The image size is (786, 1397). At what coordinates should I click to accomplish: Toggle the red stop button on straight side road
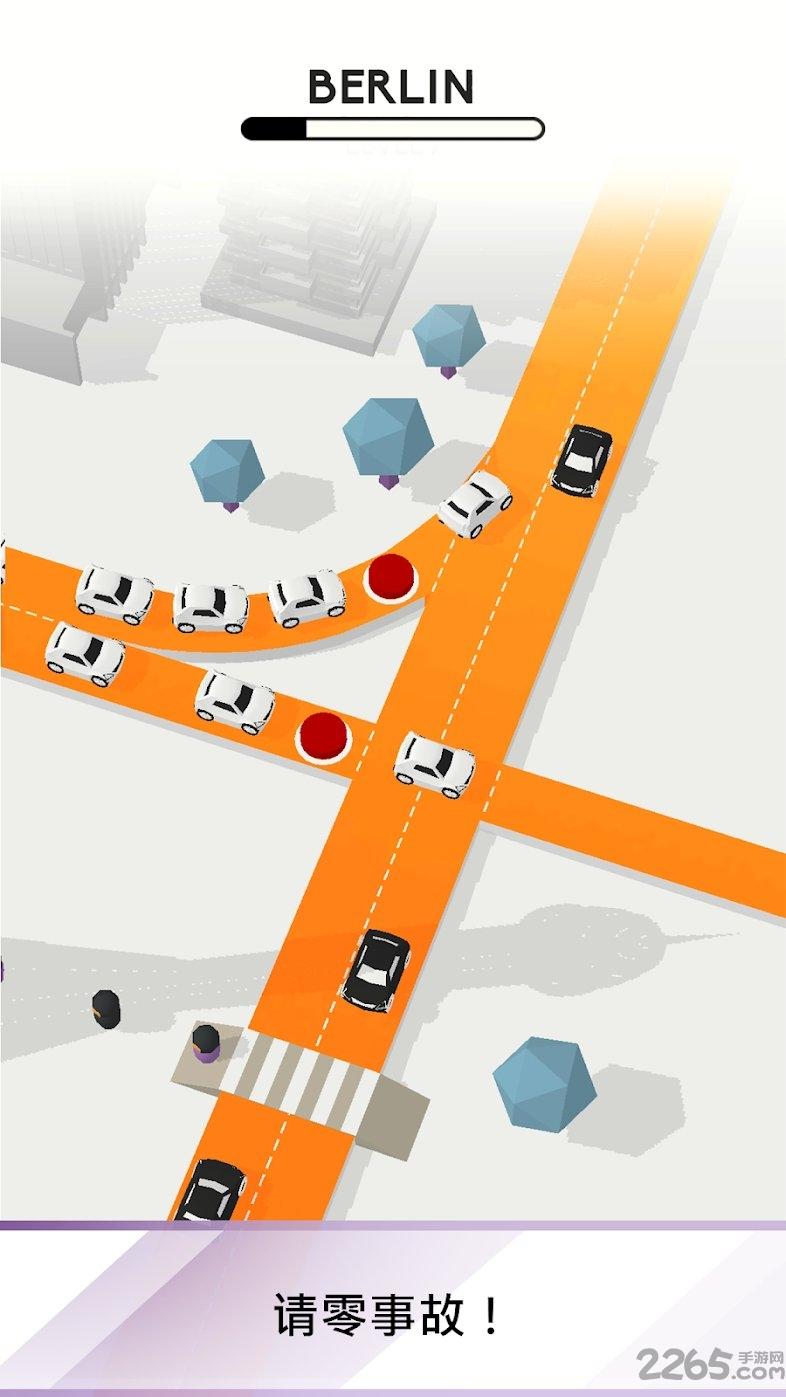(x=325, y=735)
